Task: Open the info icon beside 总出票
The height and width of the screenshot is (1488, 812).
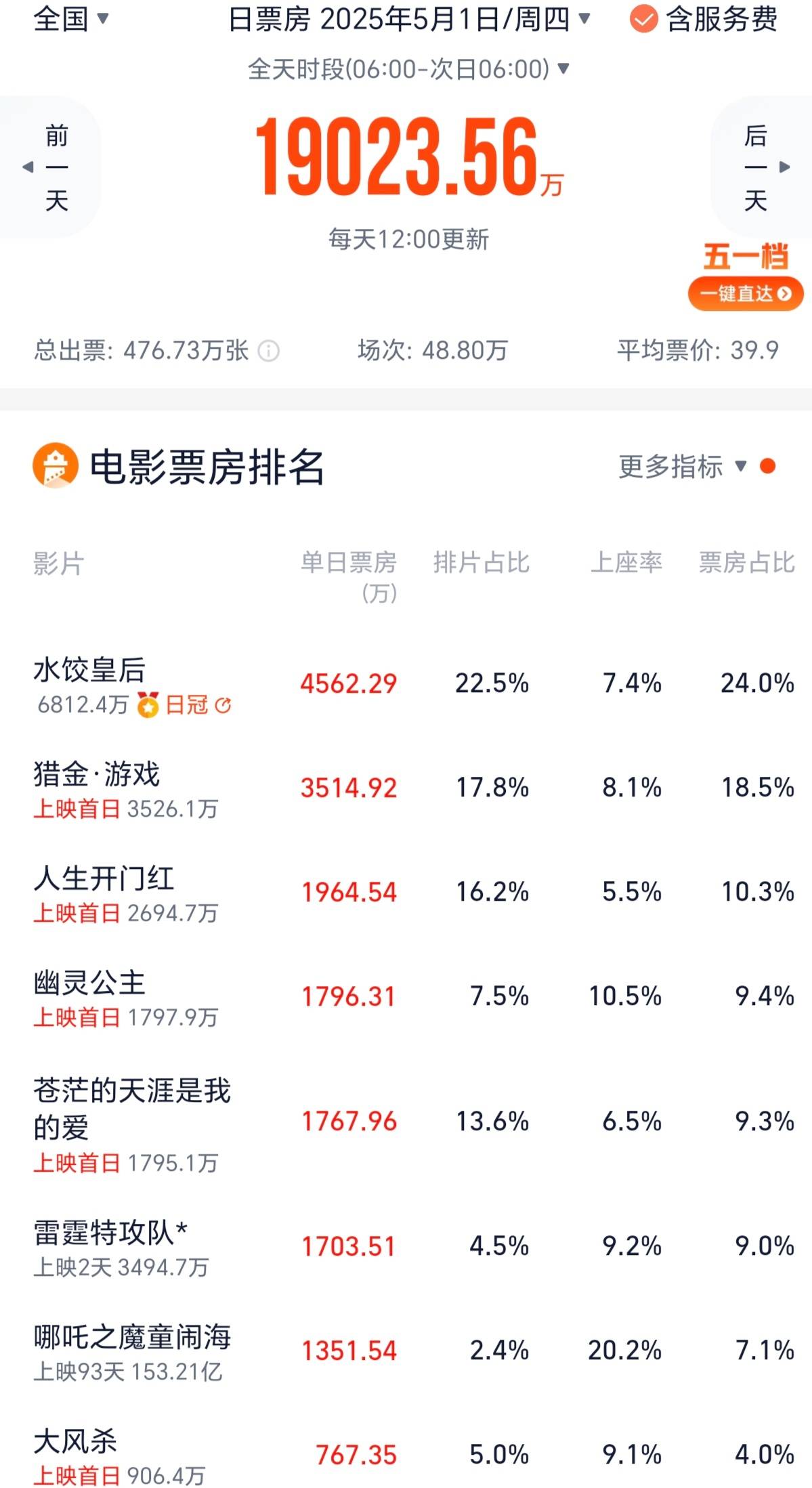Action: pos(269,351)
